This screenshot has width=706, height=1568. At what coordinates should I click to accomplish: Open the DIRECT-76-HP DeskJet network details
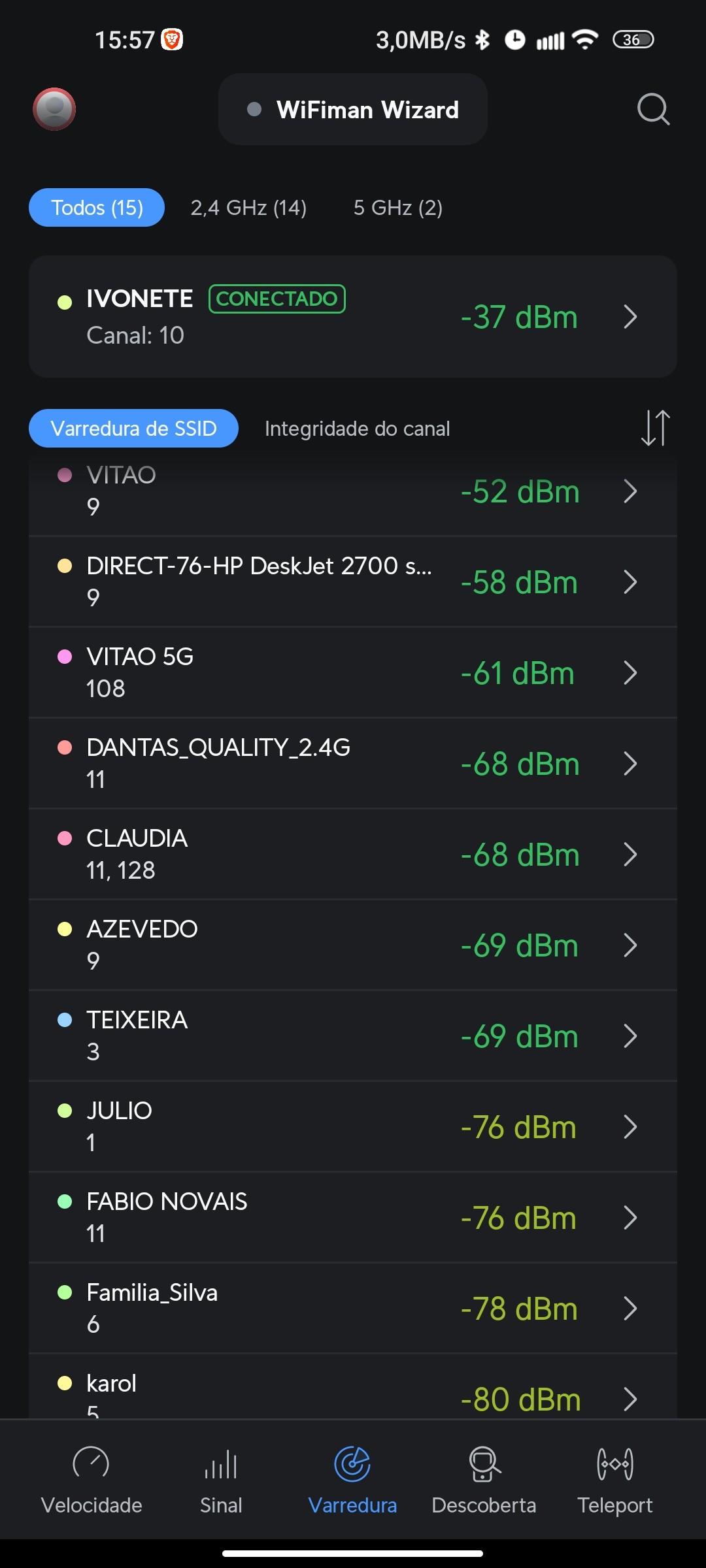(353, 581)
